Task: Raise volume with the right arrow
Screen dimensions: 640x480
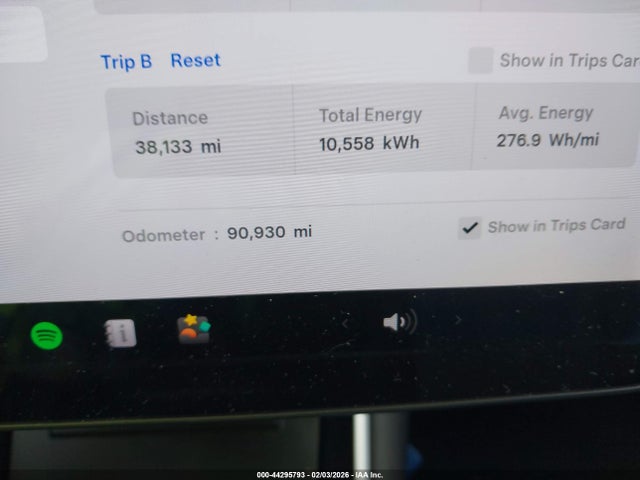Action: click(x=458, y=321)
